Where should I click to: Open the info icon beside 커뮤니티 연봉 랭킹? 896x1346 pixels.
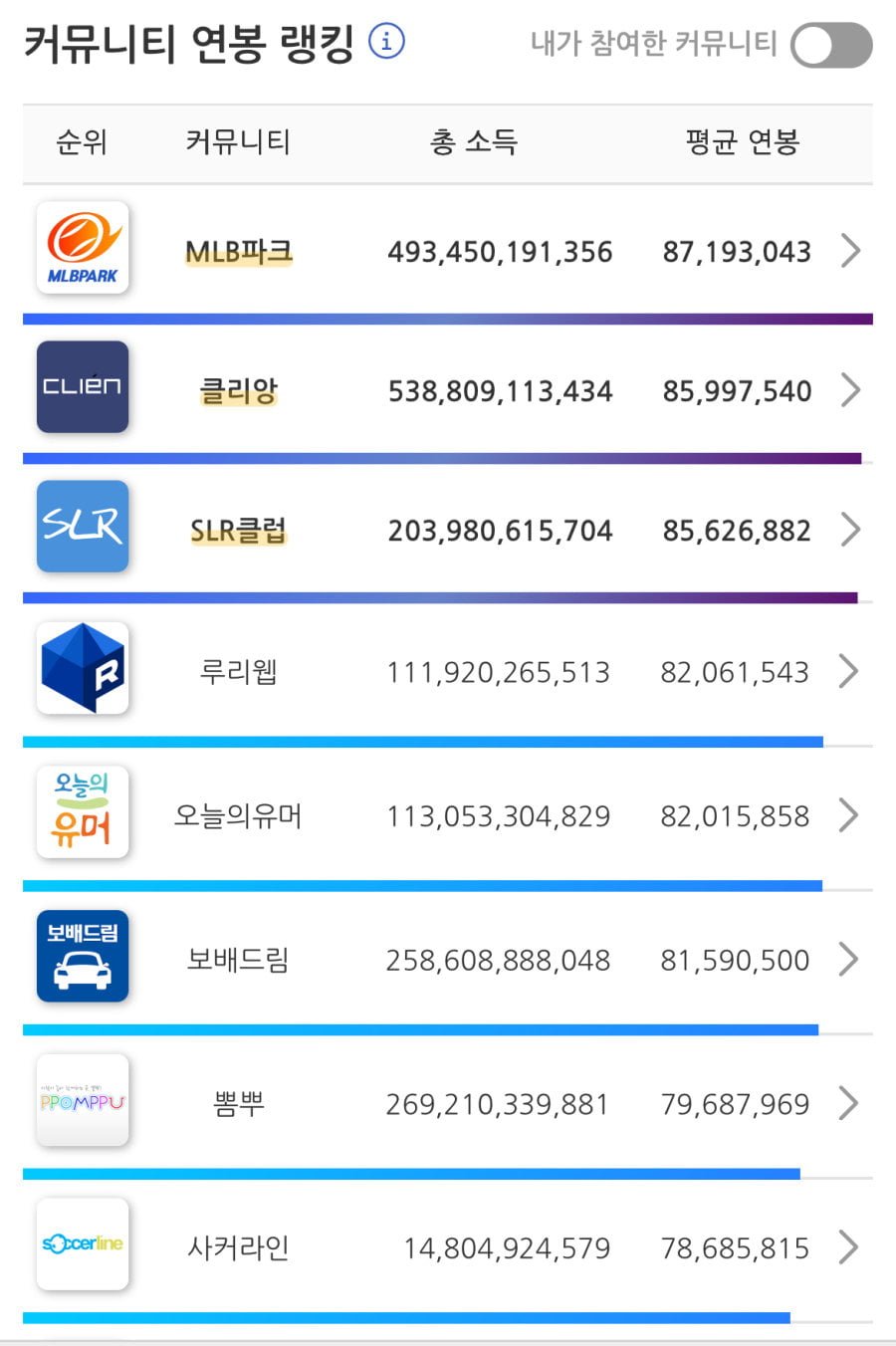386,42
